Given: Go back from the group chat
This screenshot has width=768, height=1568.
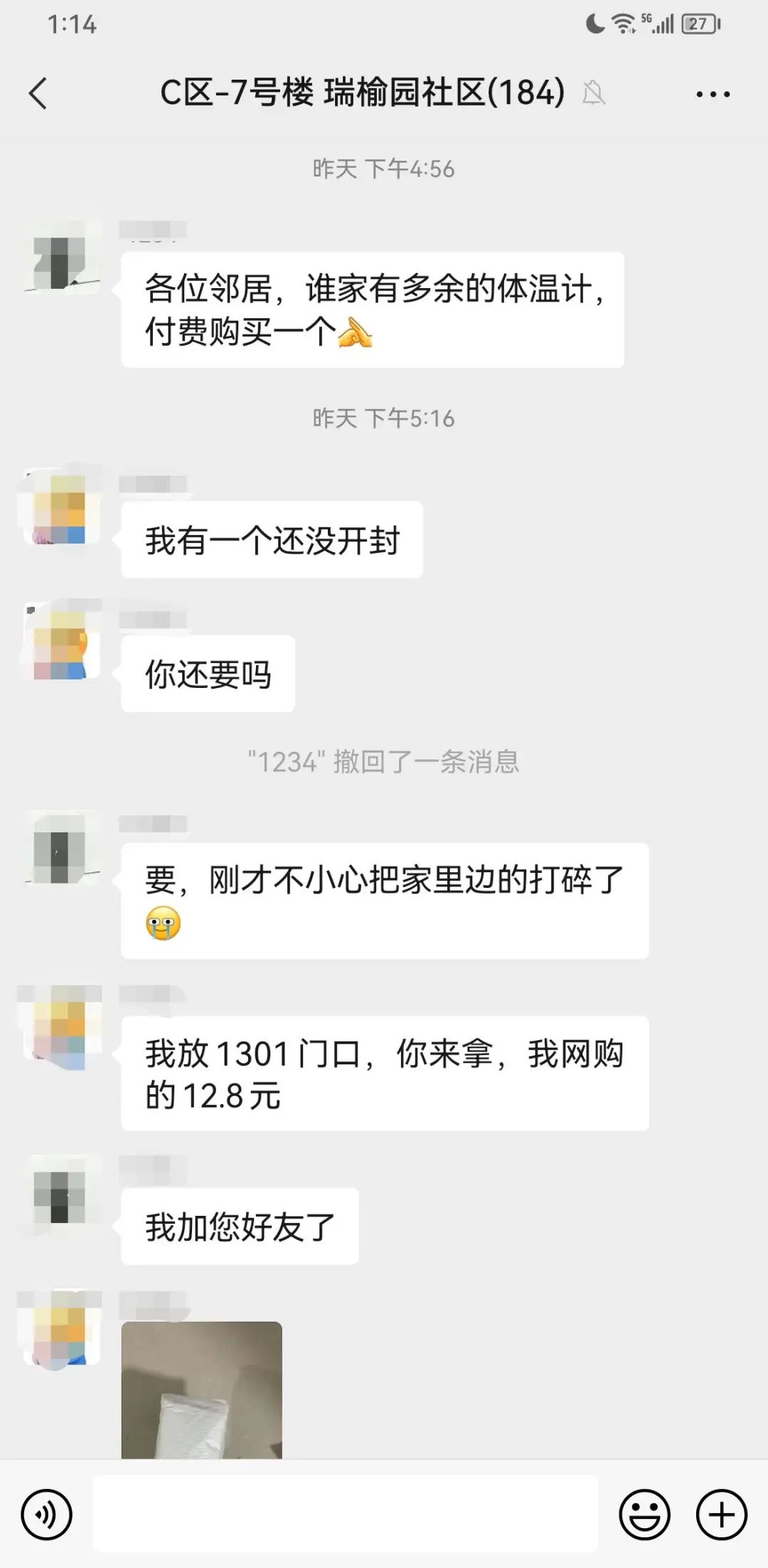Looking at the screenshot, I should pyautogui.click(x=38, y=94).
